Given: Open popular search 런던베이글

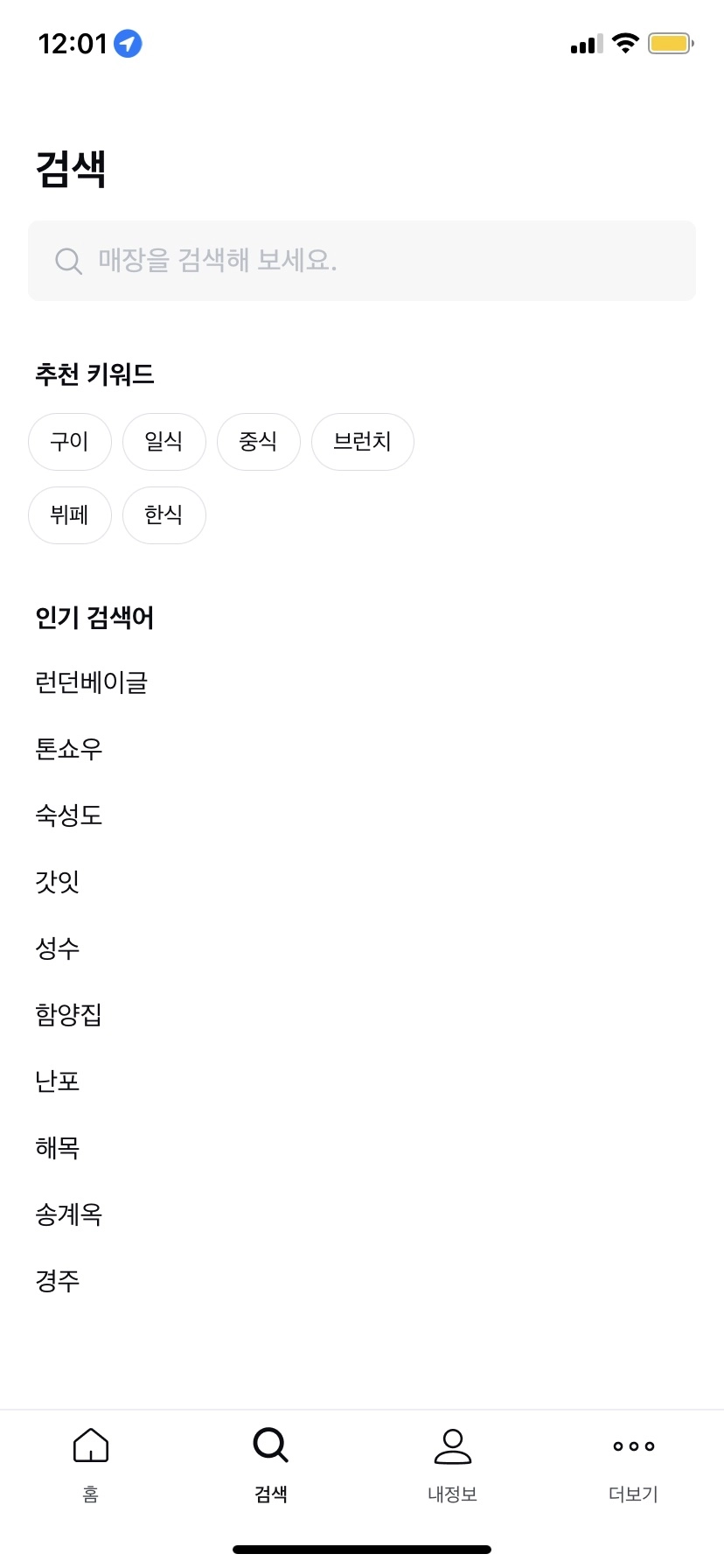Looking at the screenshot, I should (92, 682).
